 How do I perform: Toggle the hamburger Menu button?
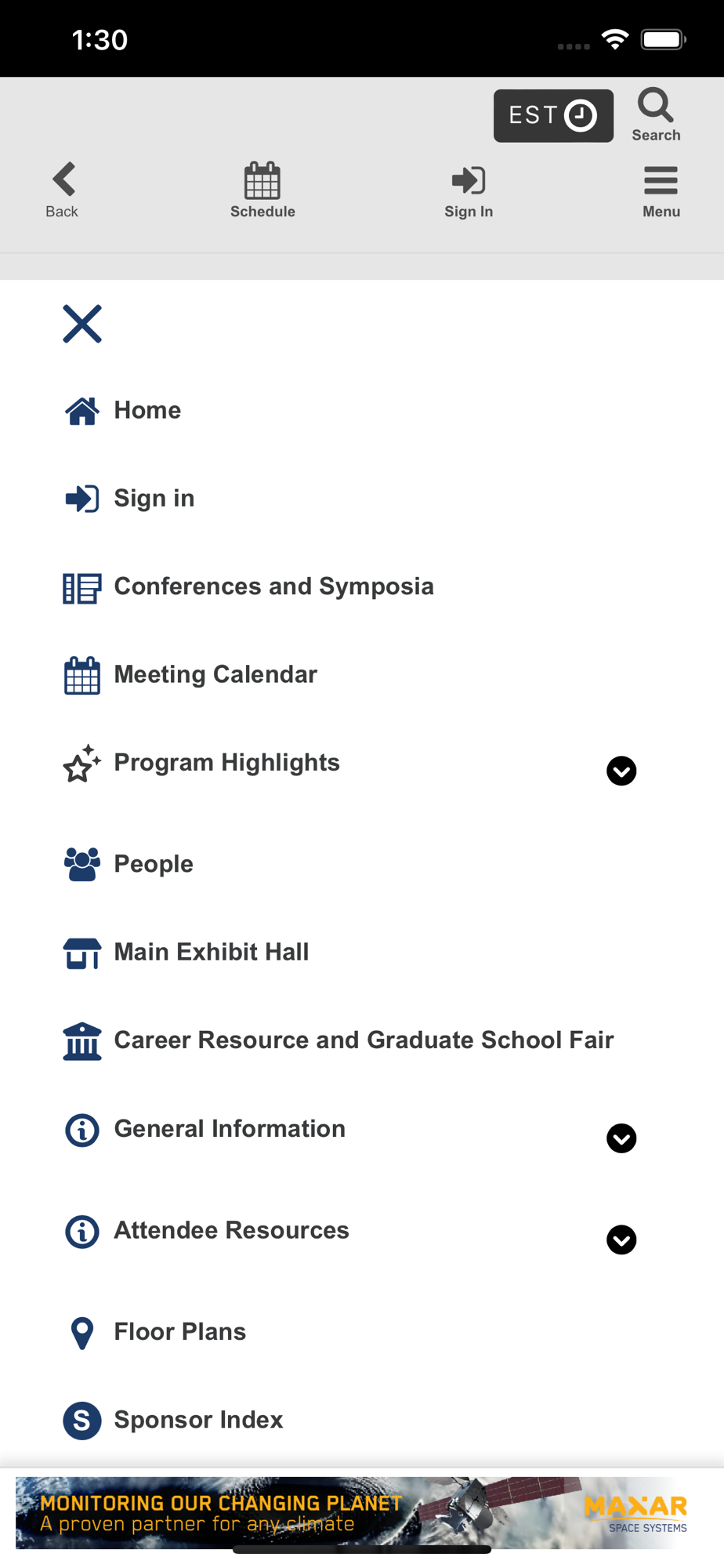[x=661, y=190]
